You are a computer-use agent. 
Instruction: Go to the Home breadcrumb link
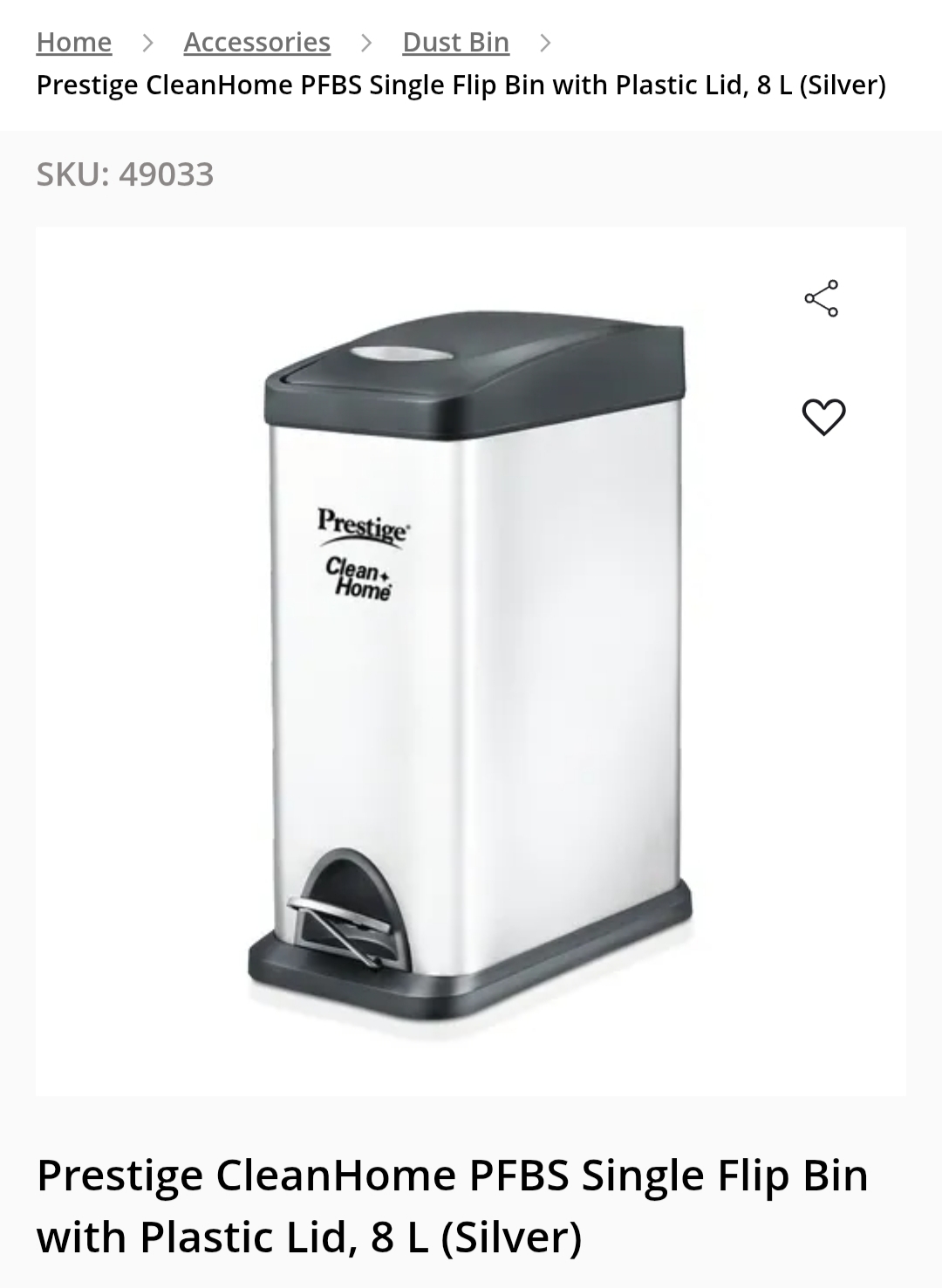coord(74,42)
